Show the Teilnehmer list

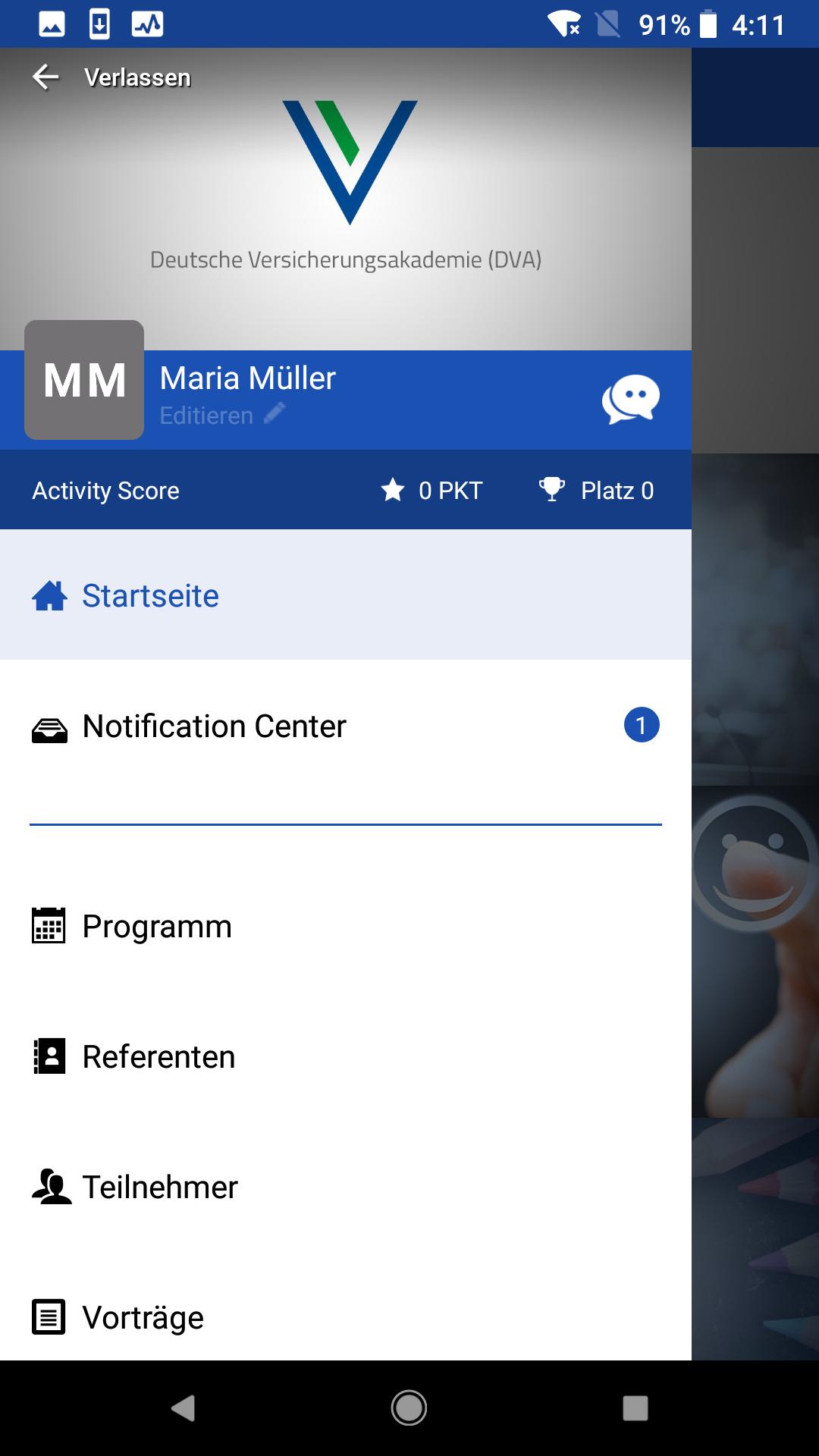point(159,1187)
